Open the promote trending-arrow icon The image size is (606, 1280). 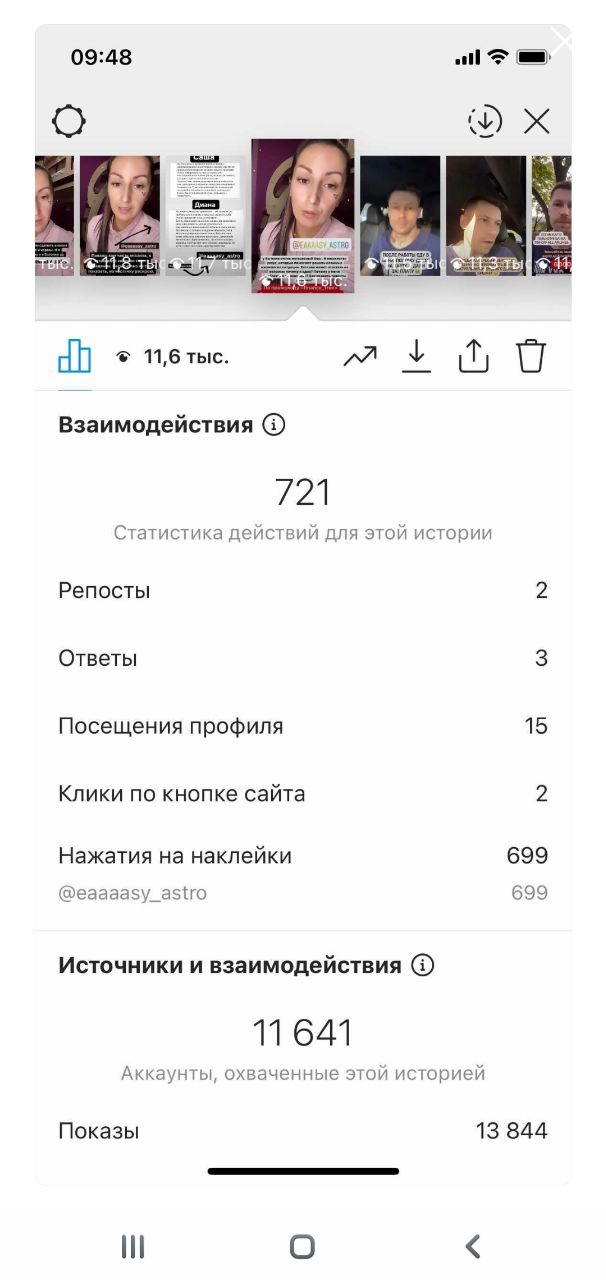coord(360,356)
